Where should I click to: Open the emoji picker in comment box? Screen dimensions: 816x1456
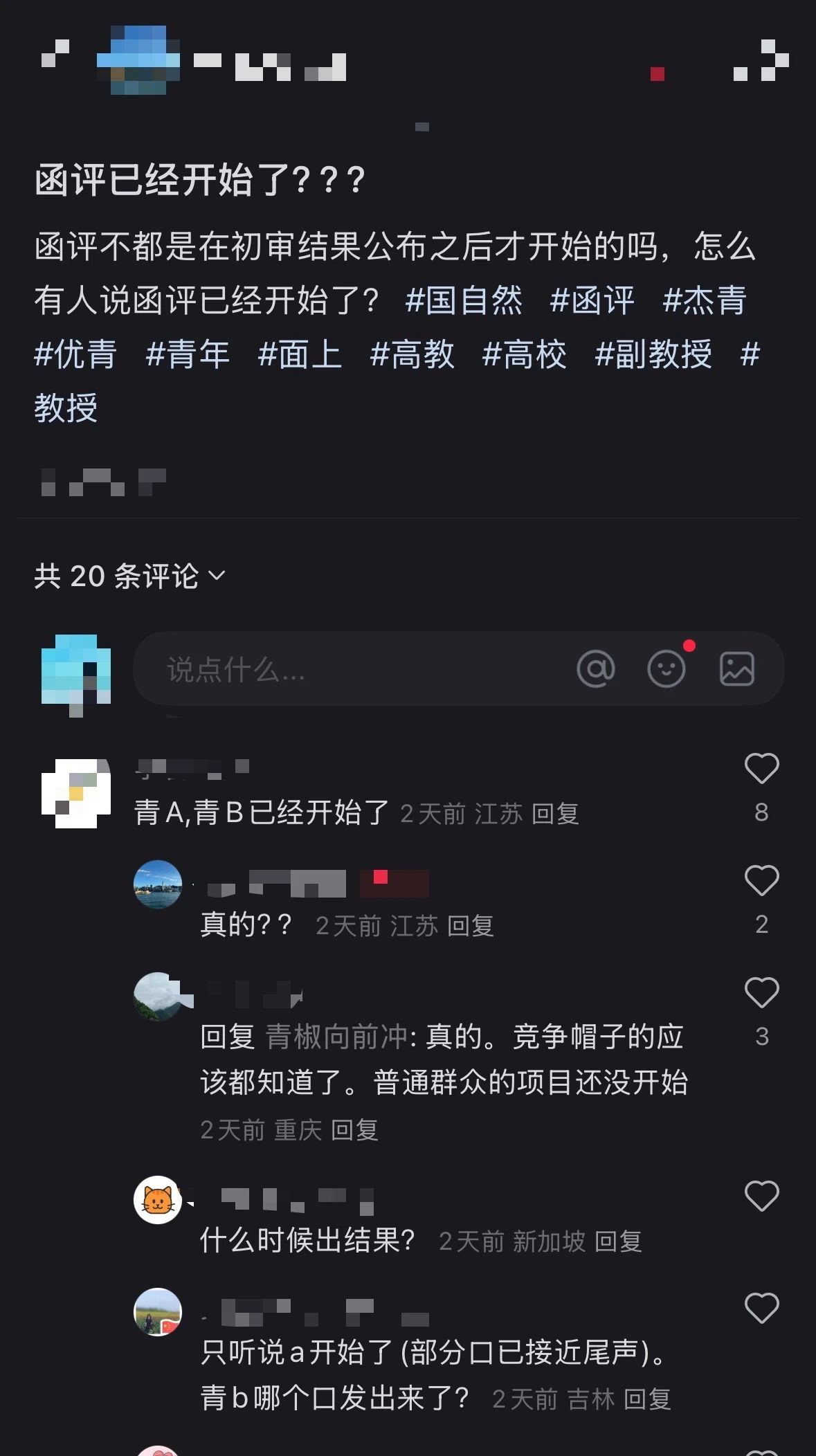[x=666, y=669]
